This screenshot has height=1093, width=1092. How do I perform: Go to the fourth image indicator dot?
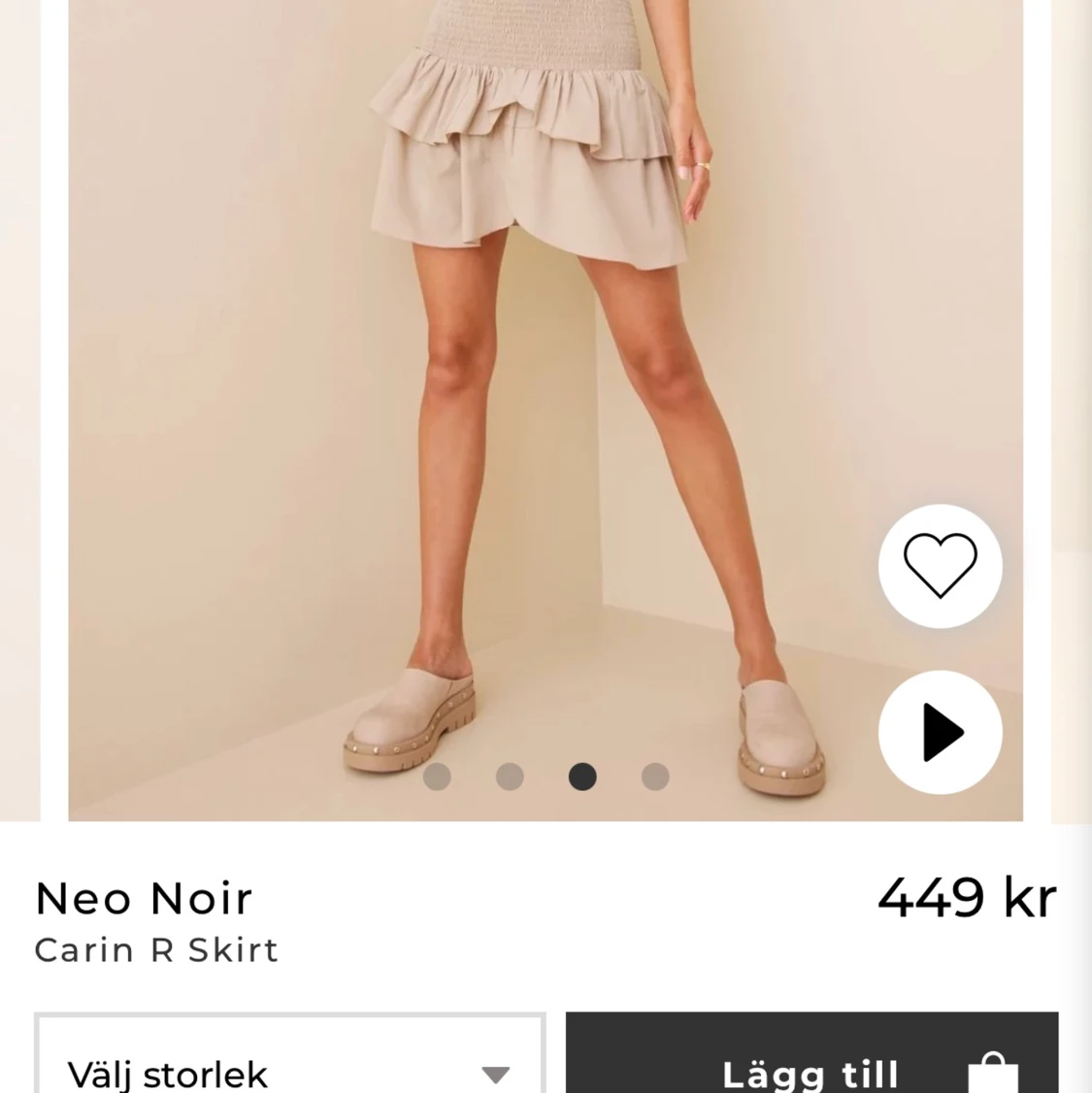[x=655, y=777]
